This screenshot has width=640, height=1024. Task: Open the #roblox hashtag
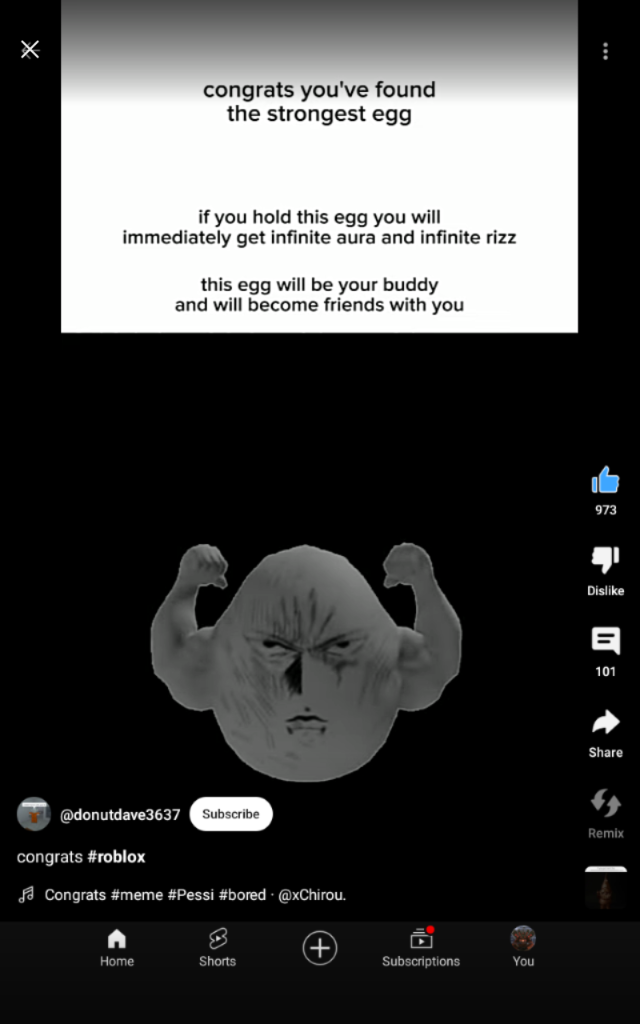tap(116, 857)
